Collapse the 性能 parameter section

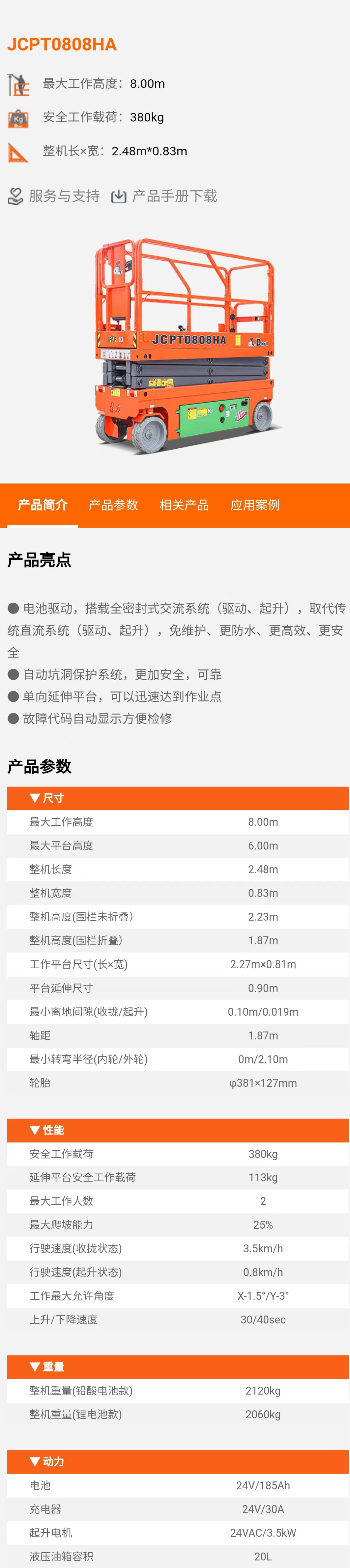(x=47, y=1130)
